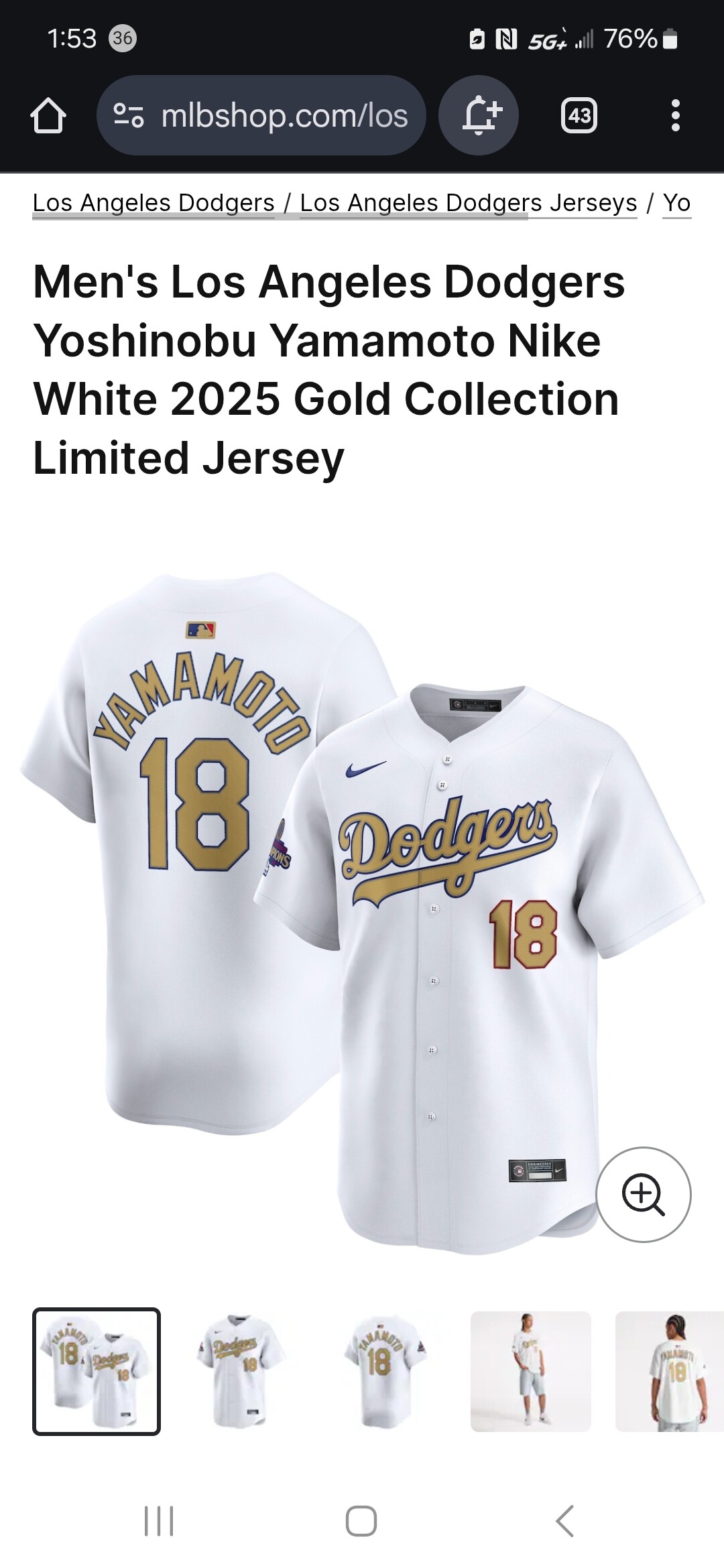Open the Los Angeles Dodgers breadcrumb link

(x=154, y=202)
